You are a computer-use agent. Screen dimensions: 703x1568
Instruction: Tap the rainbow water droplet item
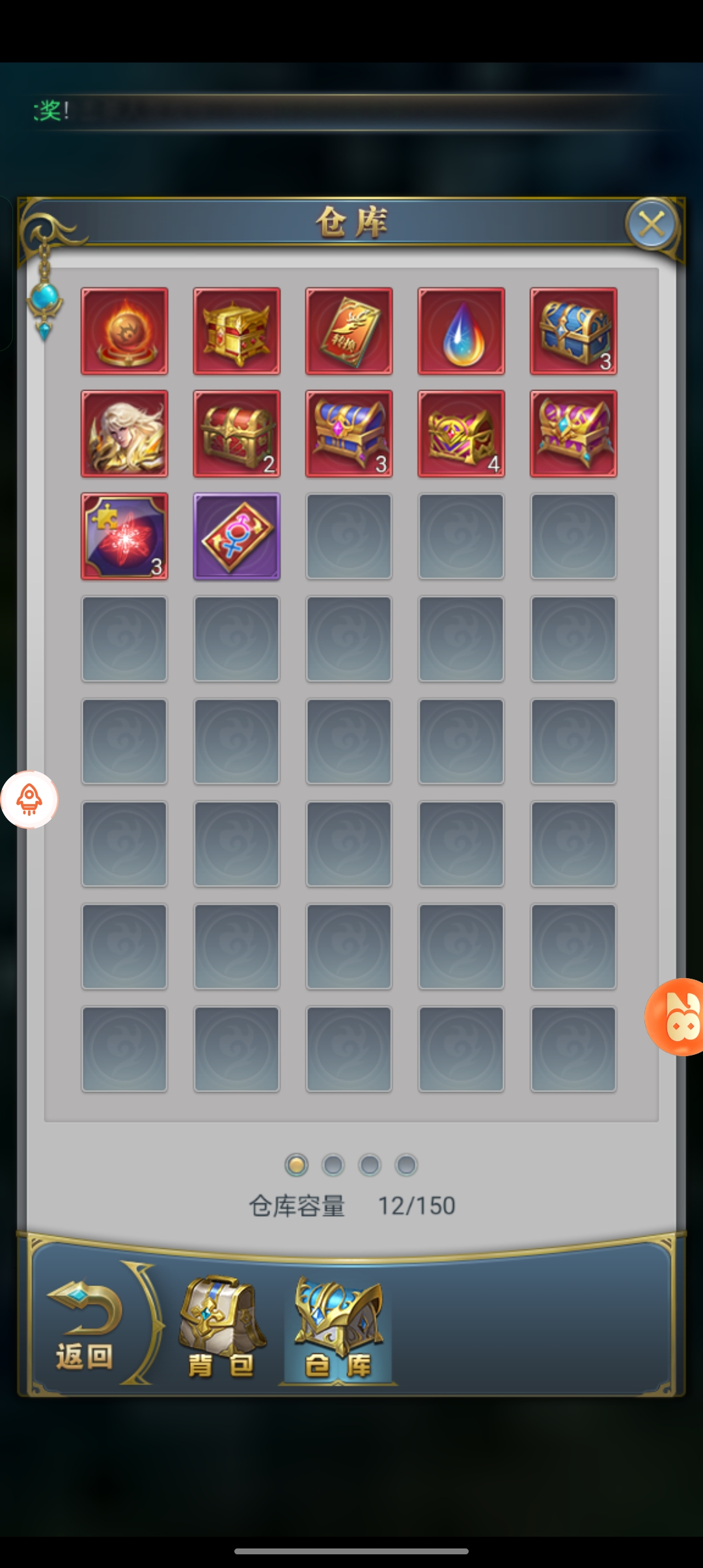[x=461, y=331]
